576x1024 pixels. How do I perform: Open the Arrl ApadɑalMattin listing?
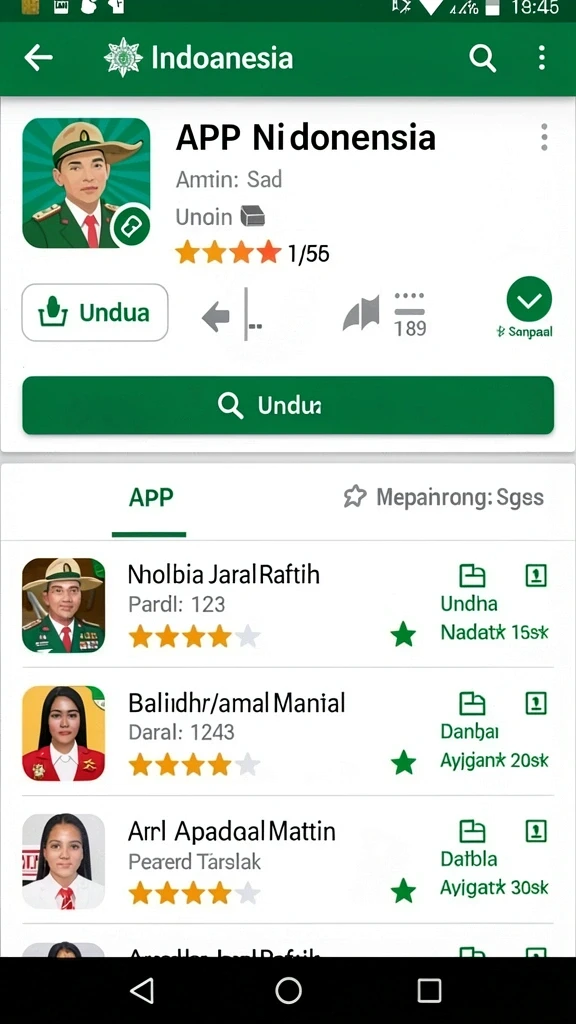point(288,861)
